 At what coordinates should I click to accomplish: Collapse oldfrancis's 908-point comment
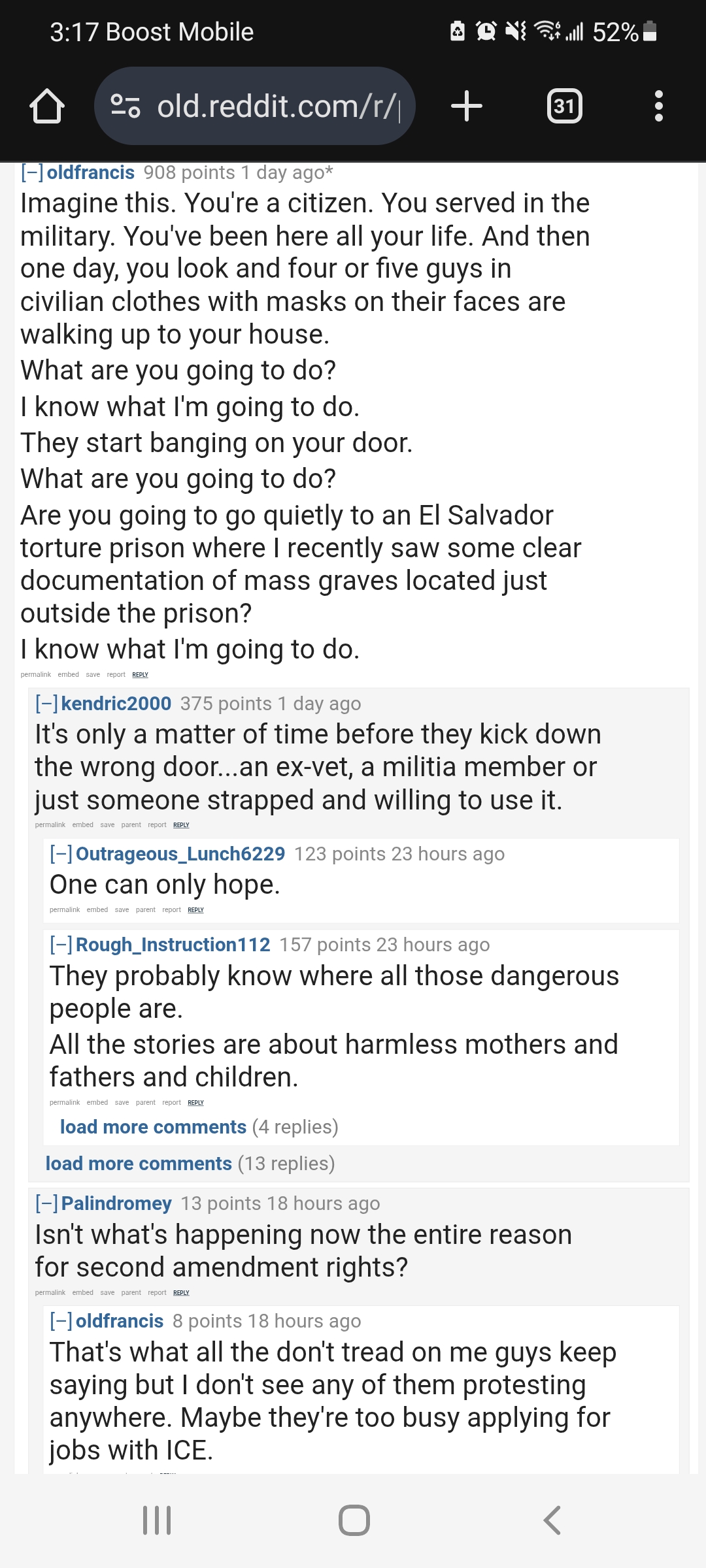32,172
